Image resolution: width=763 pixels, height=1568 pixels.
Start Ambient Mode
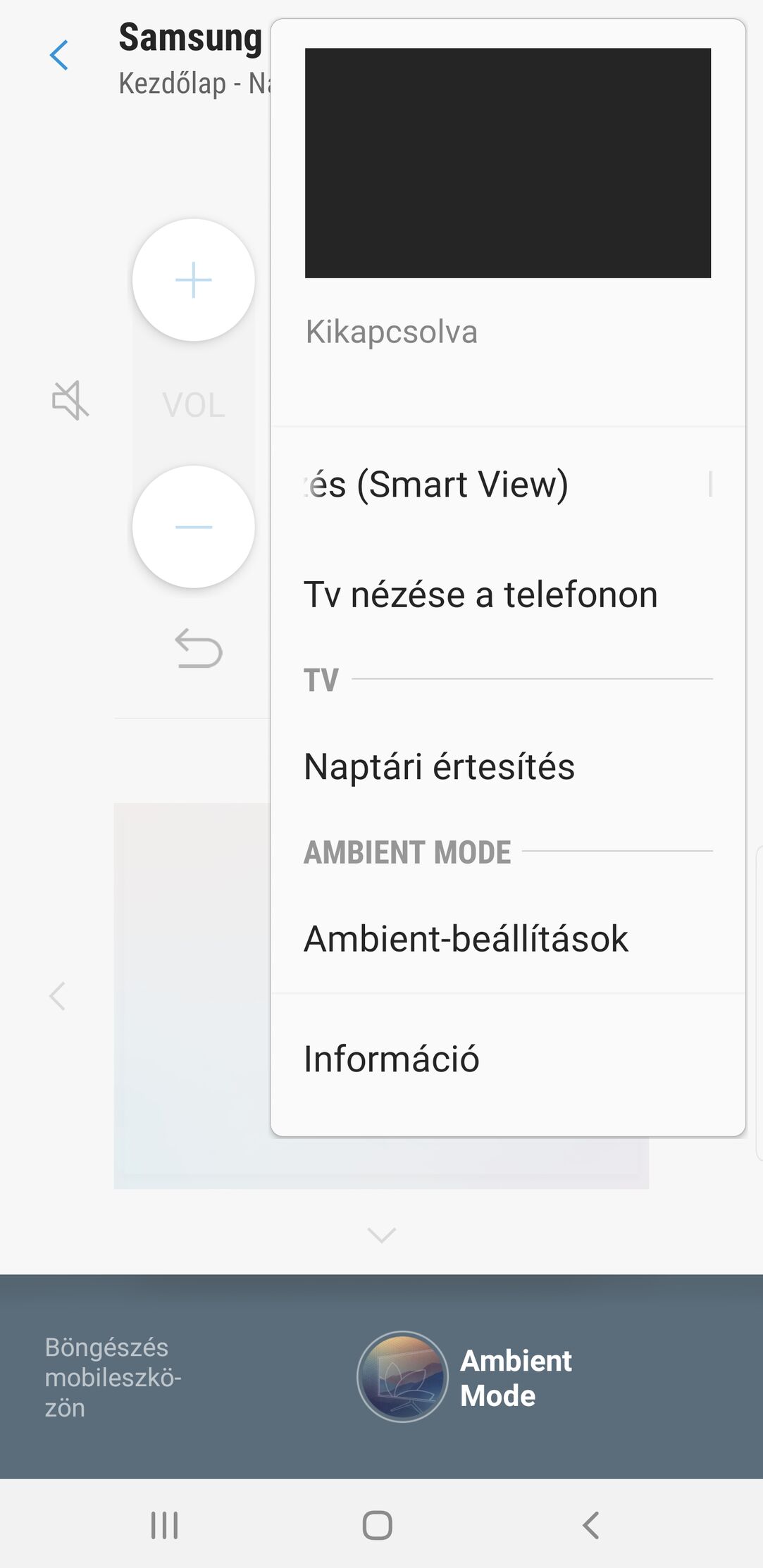click(x=465, y=1376)
